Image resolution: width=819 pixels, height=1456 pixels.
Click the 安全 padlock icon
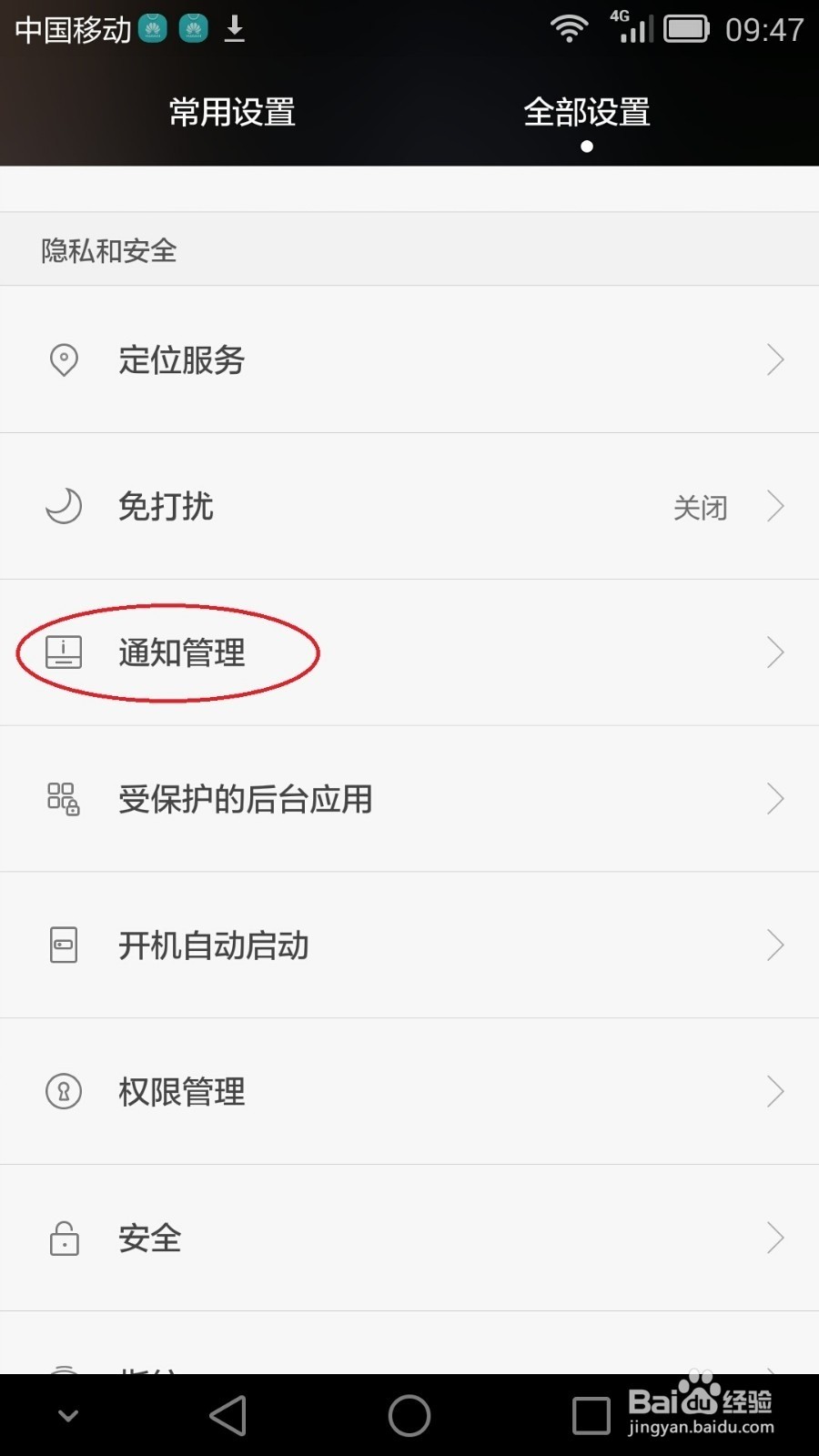pyautogui.click(x=62, y=1238)
